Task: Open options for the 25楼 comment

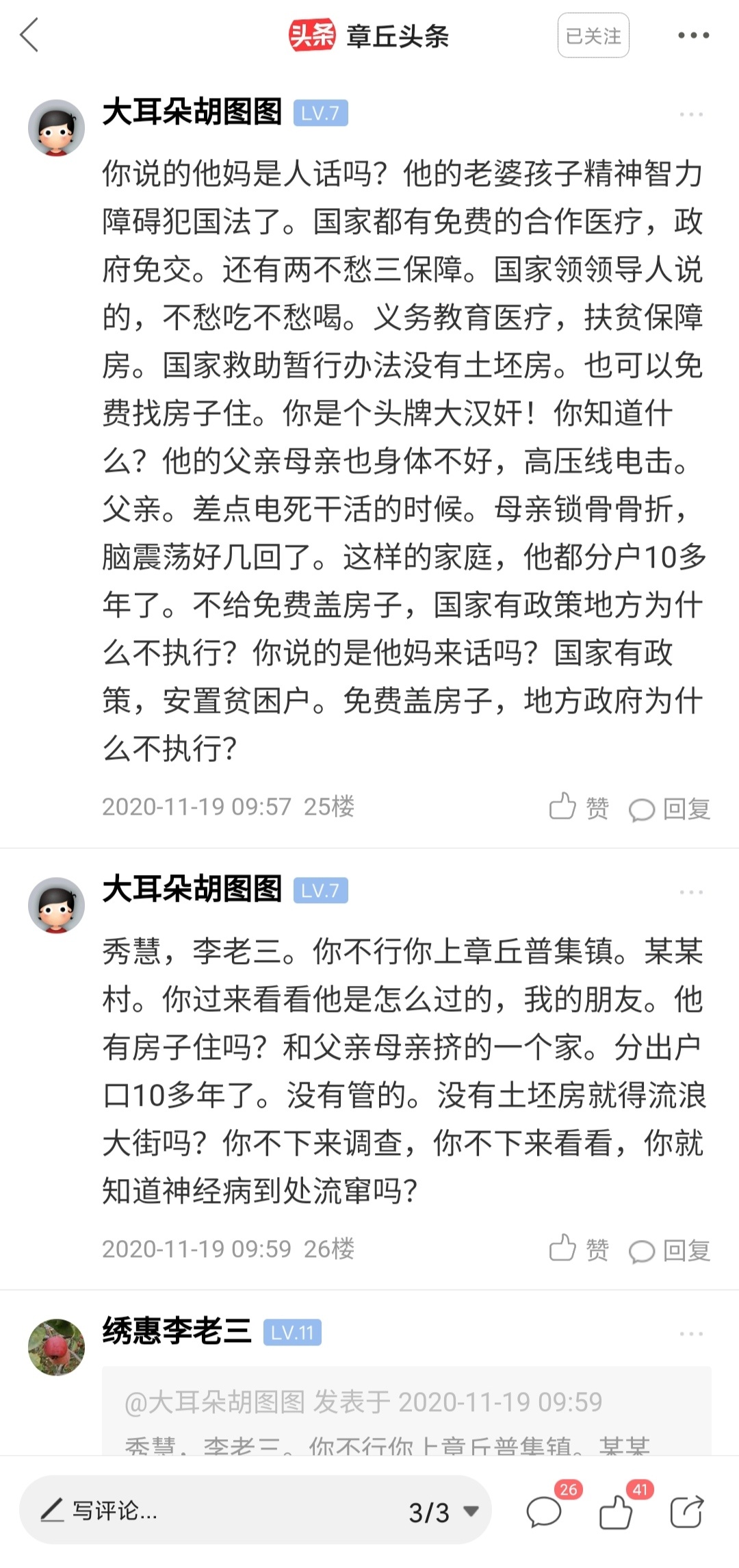Action: [691, 114]
